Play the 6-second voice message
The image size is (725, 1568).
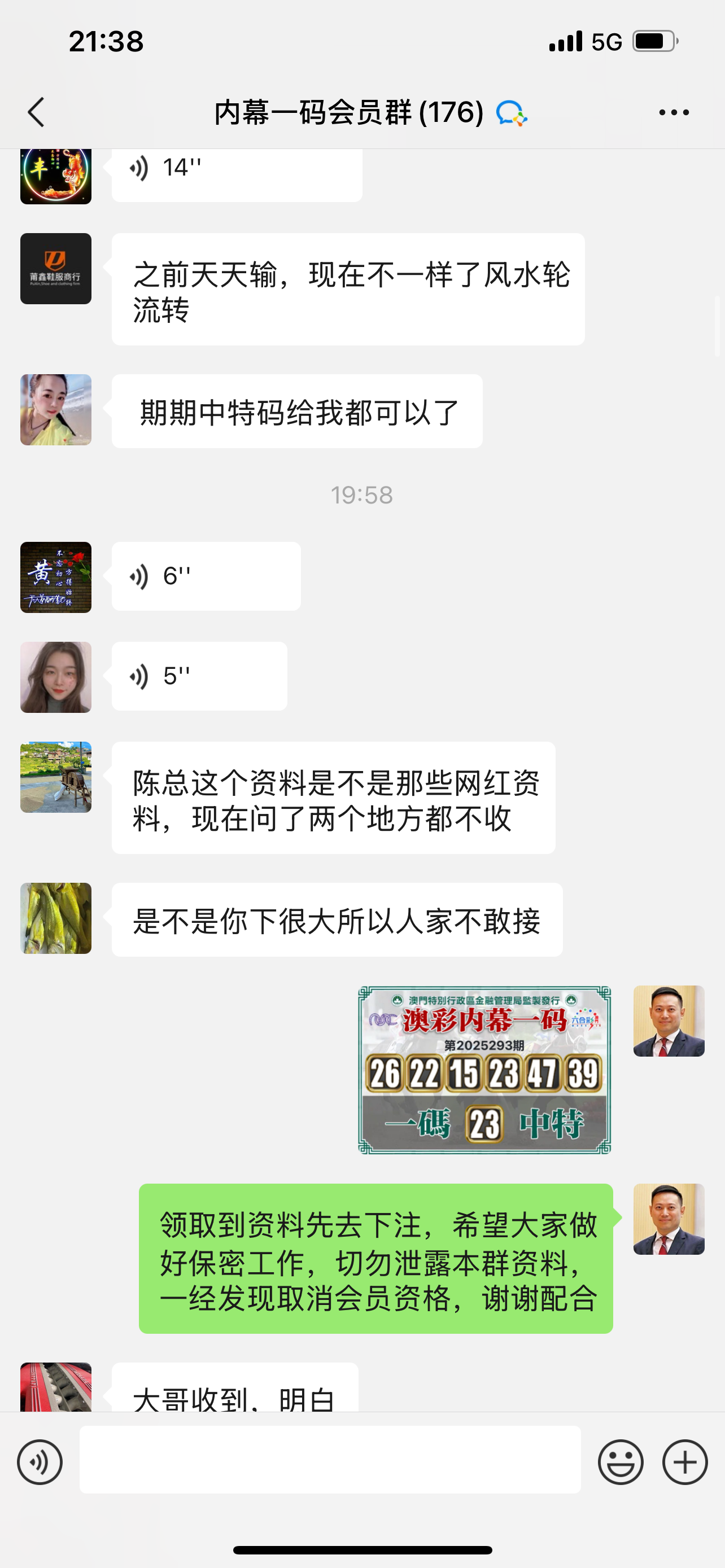pyautogui.click(x=206, y=576)
